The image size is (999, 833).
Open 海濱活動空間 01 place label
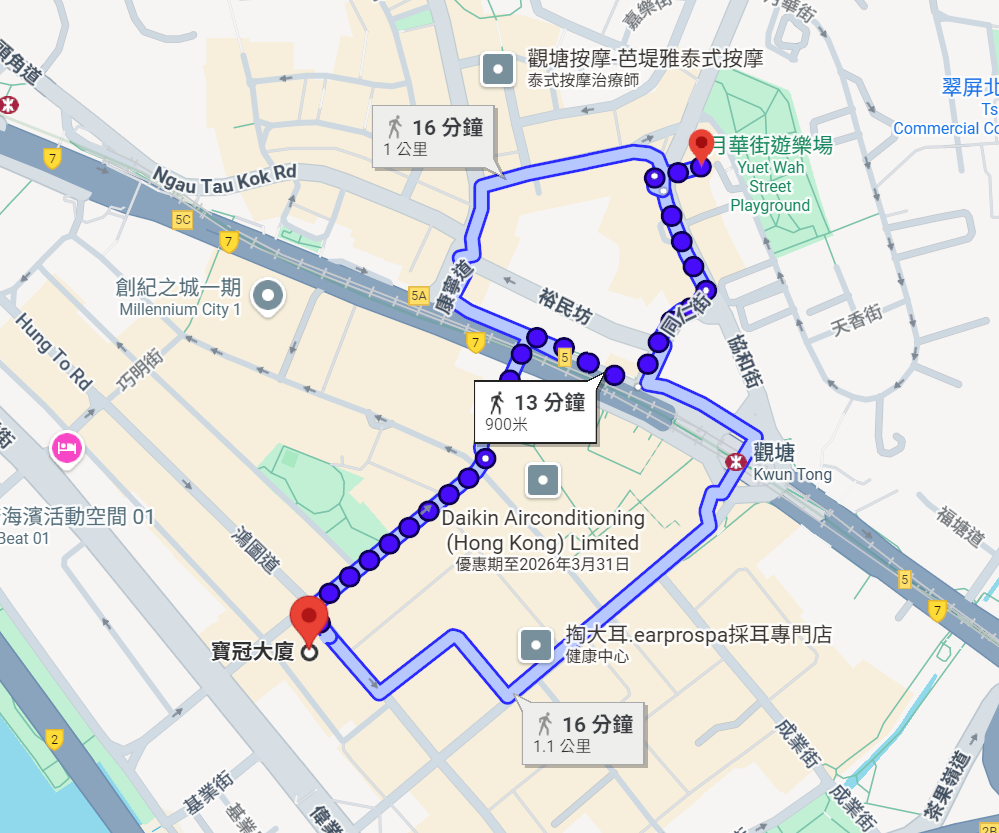coord(78,517)
